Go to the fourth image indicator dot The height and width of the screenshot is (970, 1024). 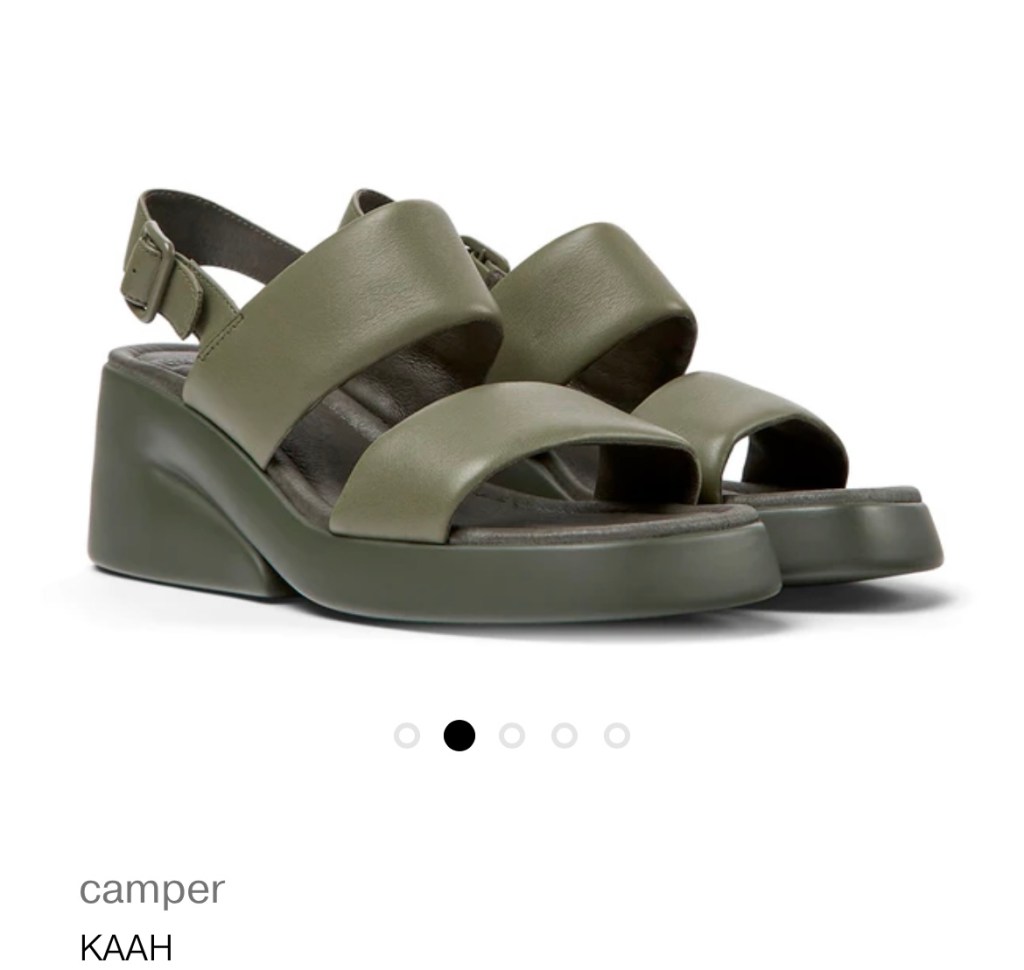(565, 736)
